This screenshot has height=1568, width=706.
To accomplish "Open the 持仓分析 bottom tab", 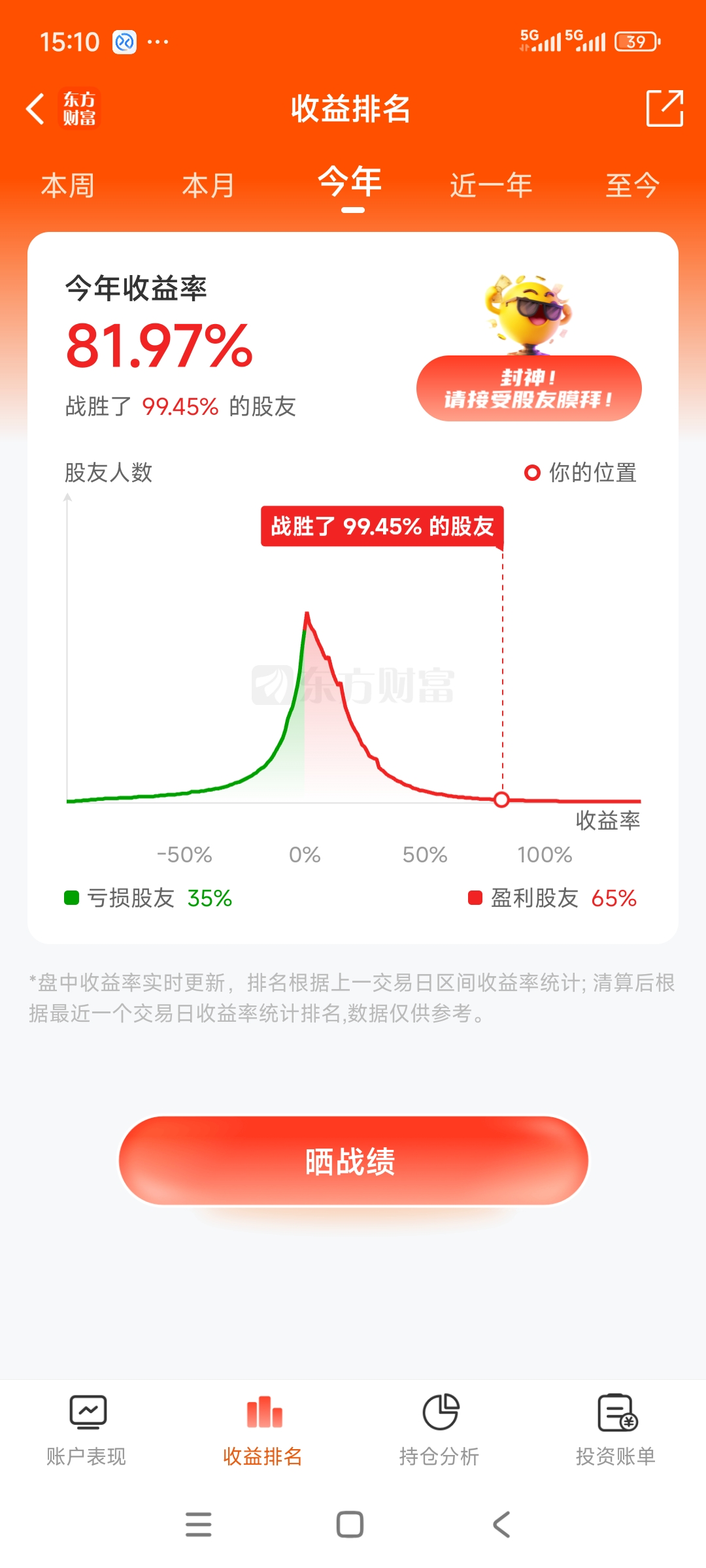I will point(439,1431).
